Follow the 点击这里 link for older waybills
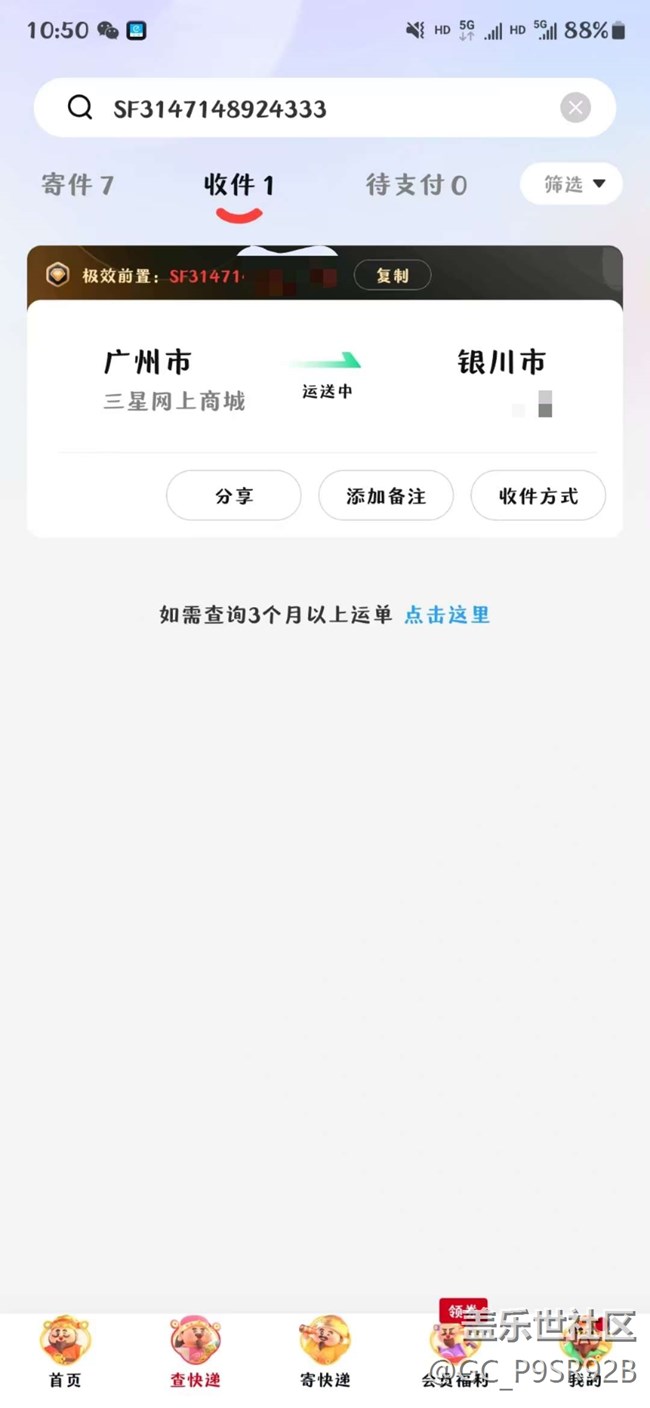The width and height of the screenshot is (650, 1408). (447, 615)
